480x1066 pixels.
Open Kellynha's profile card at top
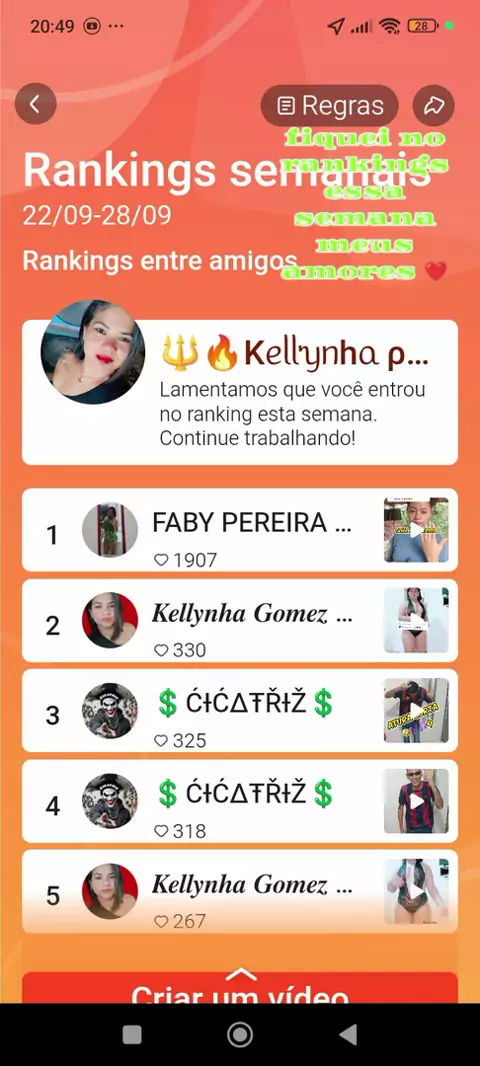tap(240, 392)
